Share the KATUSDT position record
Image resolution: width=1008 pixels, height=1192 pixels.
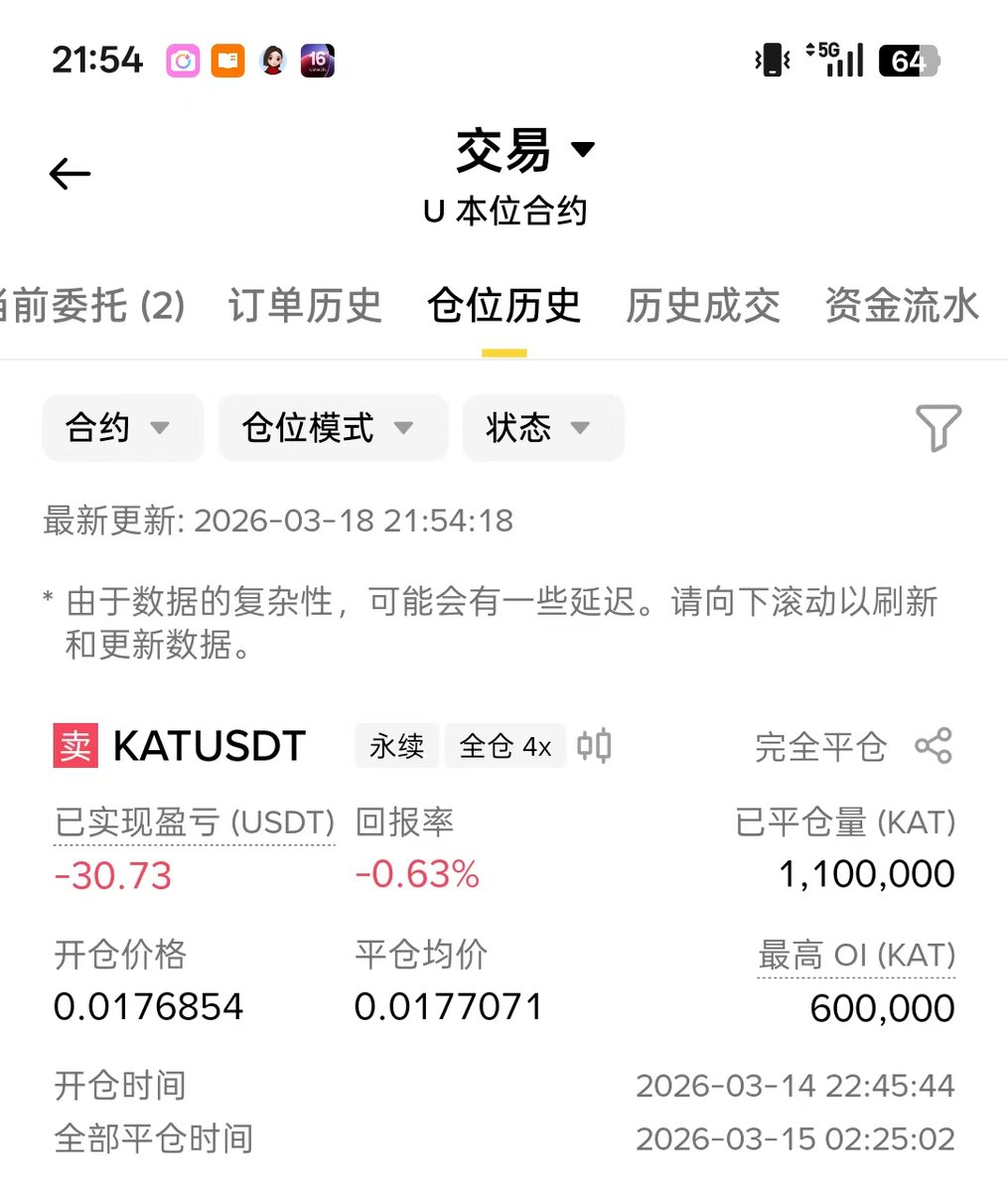[933, 746]
